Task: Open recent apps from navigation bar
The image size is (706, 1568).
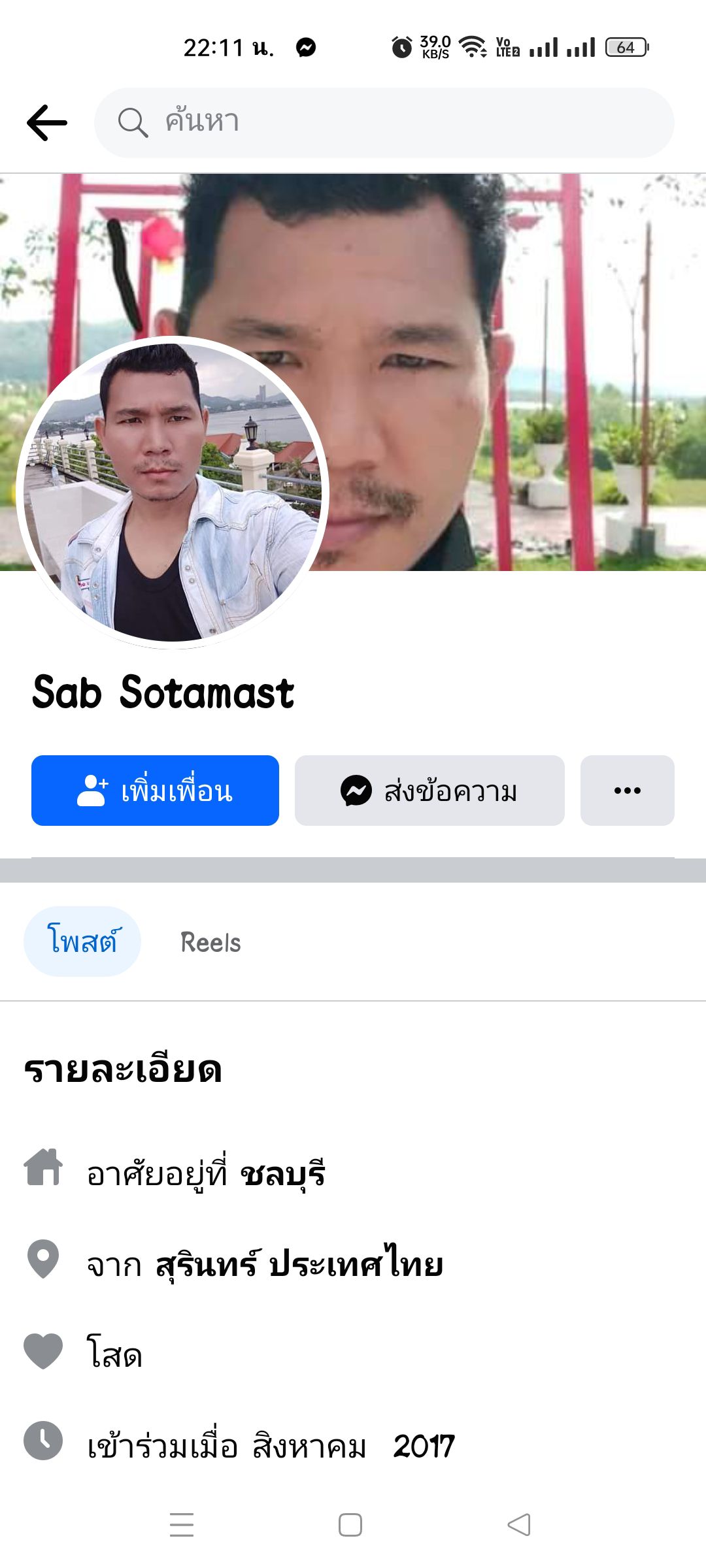Action: click(182, 1525)
